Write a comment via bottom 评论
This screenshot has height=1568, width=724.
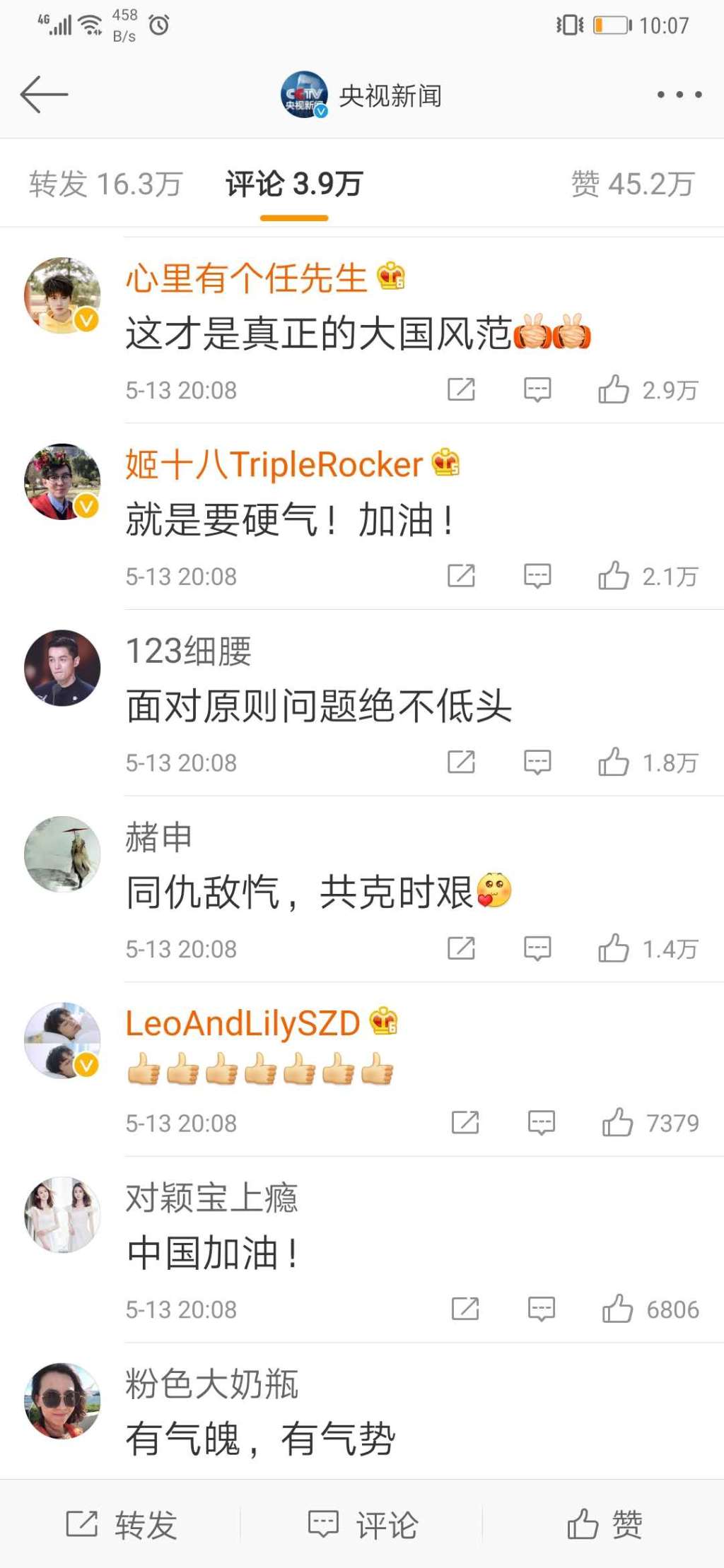click(363, 1524)
